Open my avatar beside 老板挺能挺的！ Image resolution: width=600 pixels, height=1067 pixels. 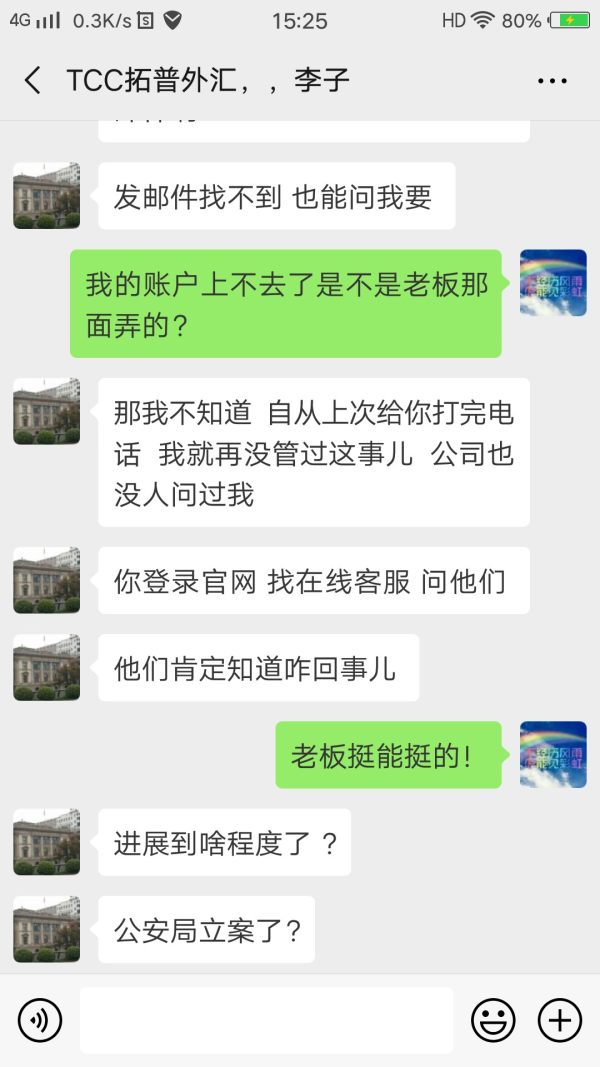click(553, 754)
